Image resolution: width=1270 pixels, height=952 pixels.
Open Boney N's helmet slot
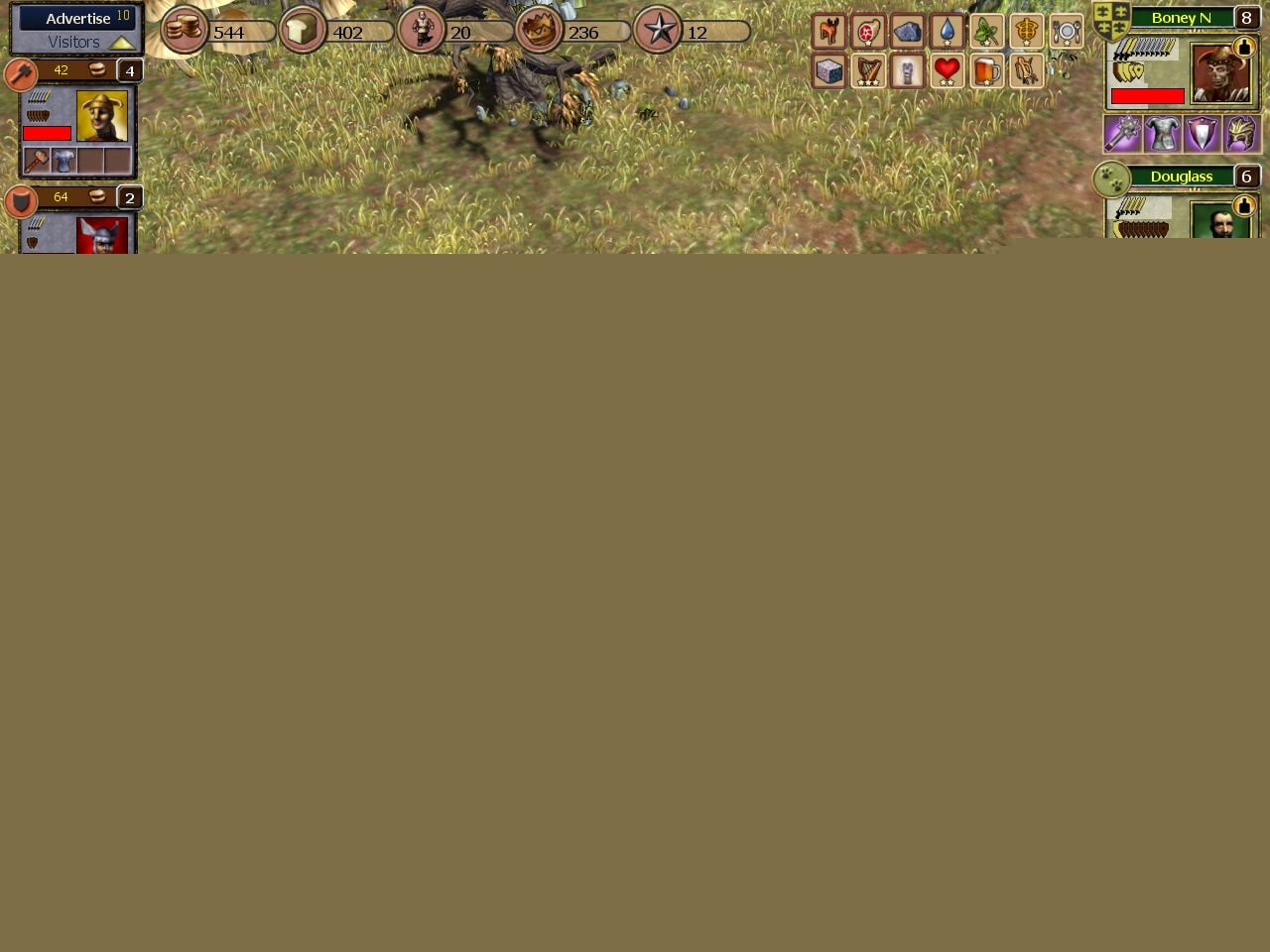click(1241, 133)
